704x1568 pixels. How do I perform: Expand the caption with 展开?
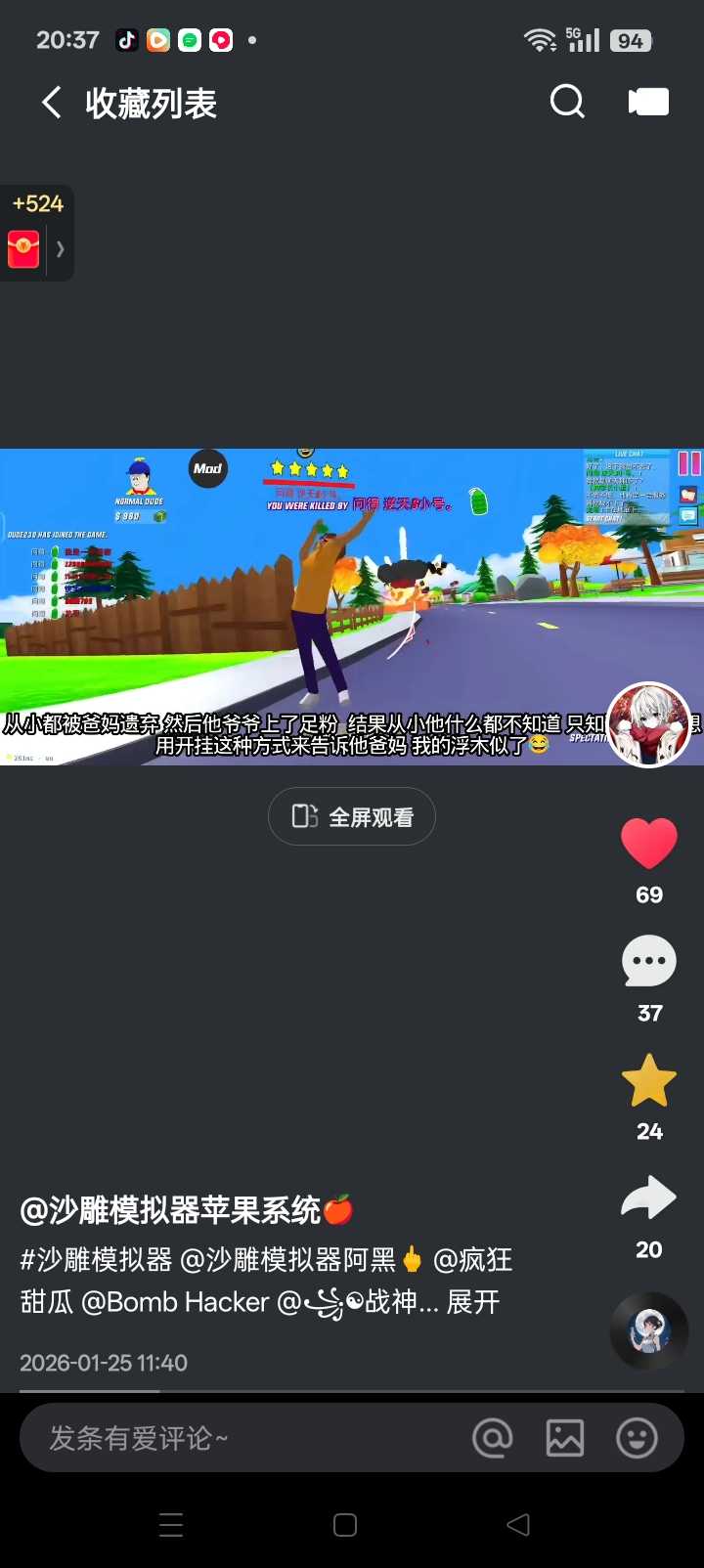(x=473, y=1302)
